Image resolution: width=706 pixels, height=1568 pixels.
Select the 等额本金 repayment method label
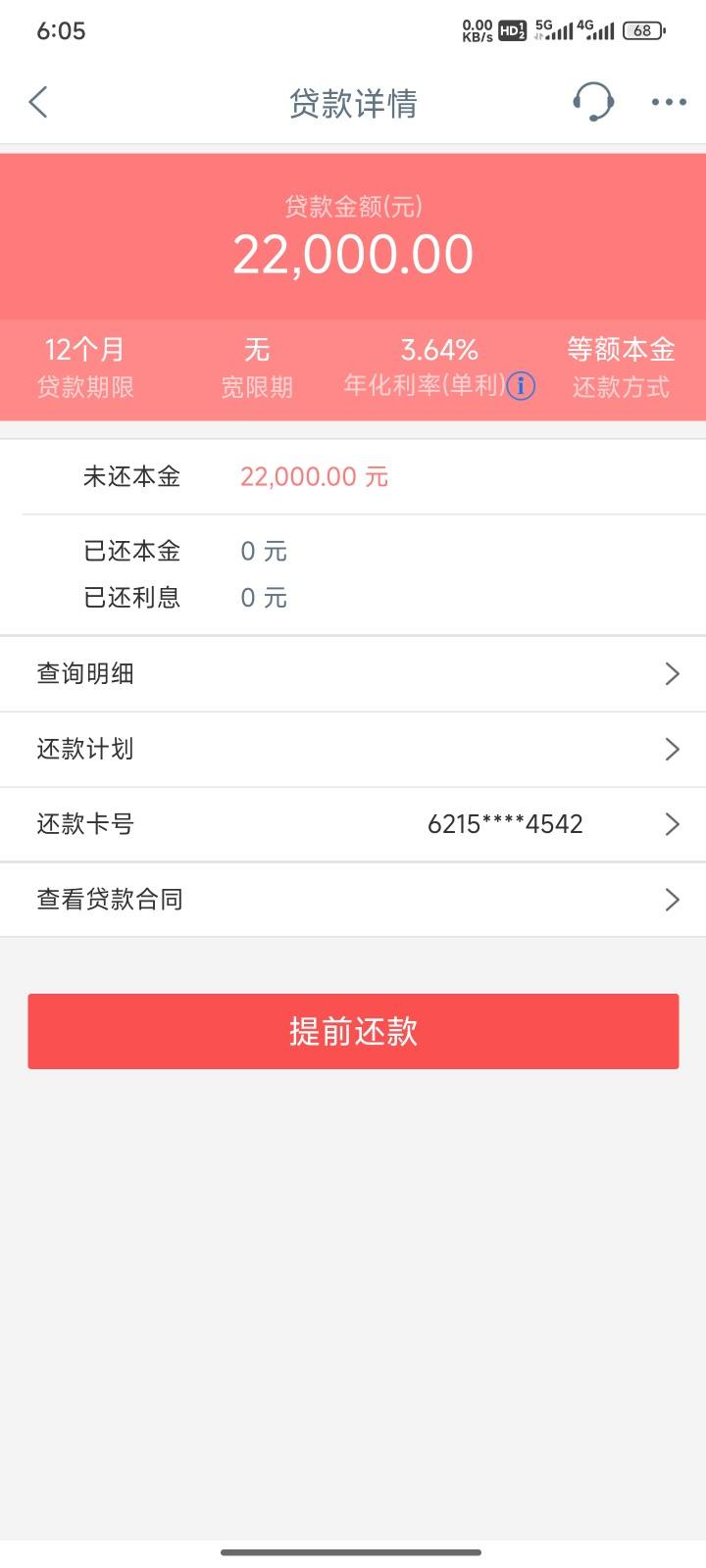621,350
